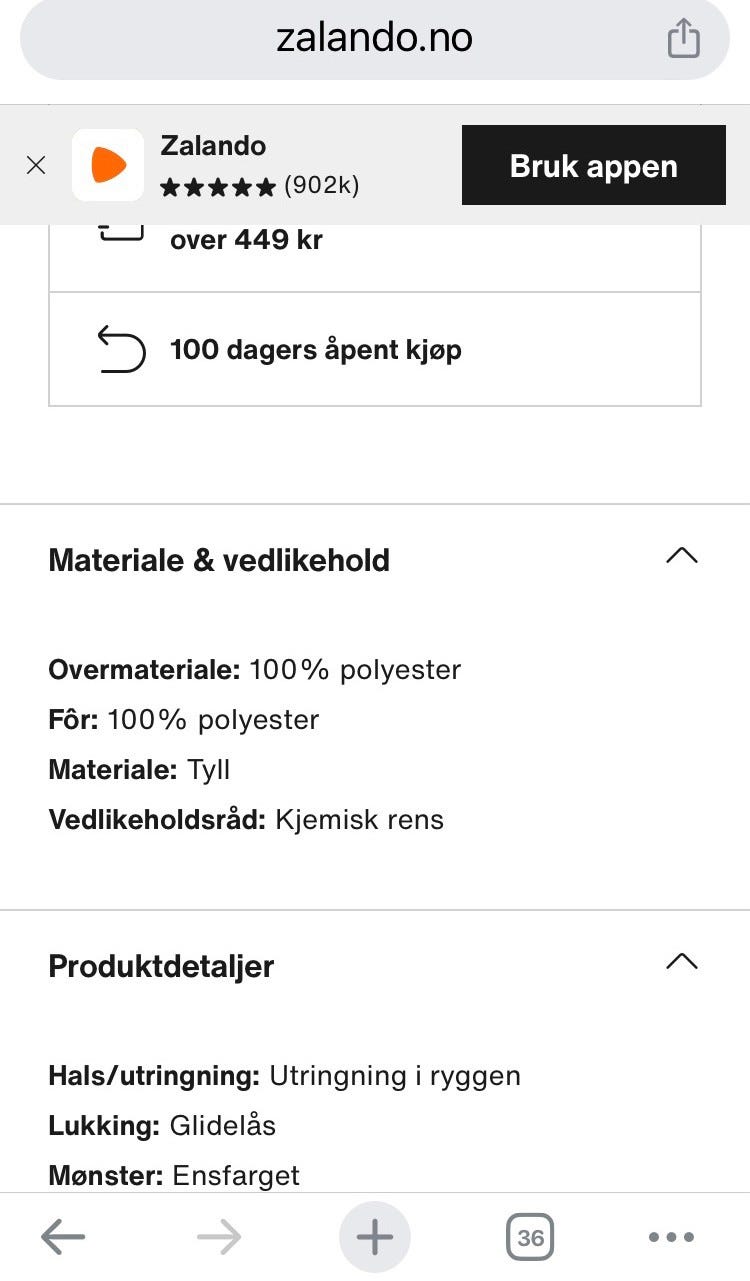This screenshot has height=1281, width=750.
Task: Tap the forward navigation arrow
Action: 218,1236
